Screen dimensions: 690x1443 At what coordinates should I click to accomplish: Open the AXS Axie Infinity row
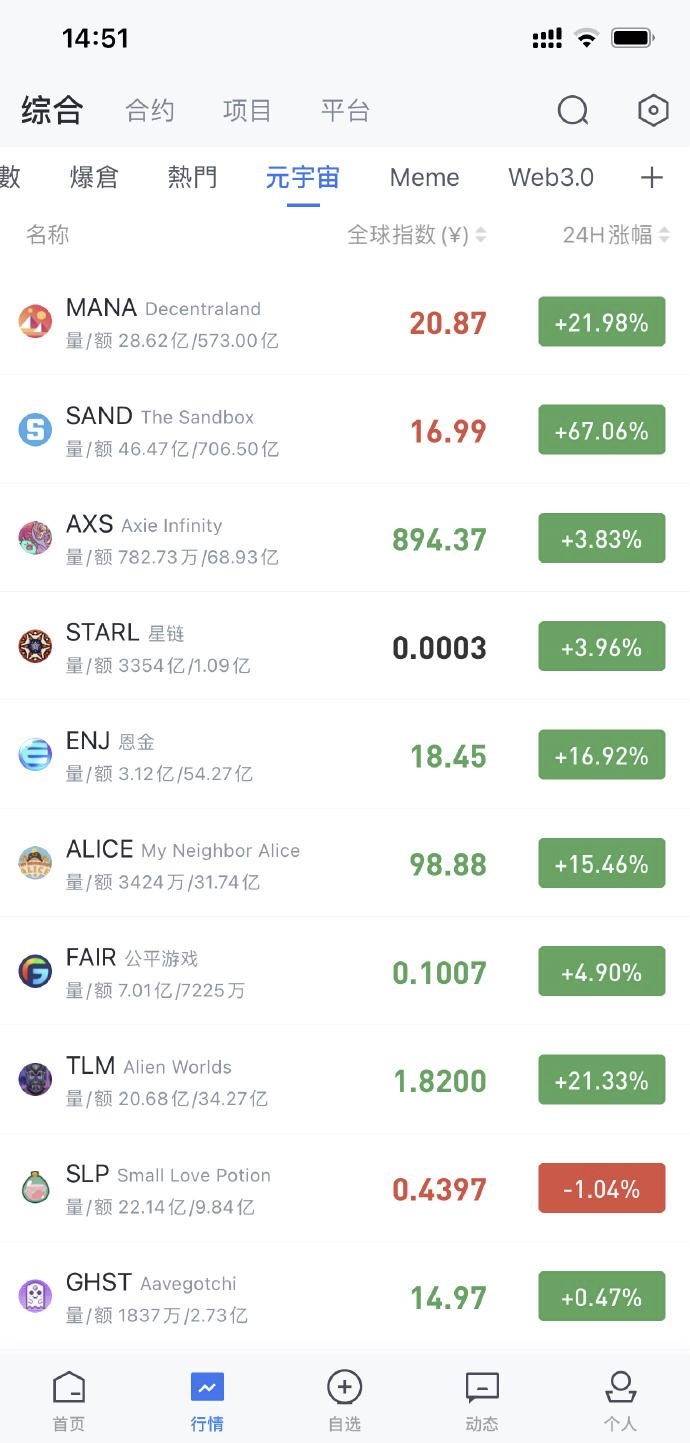coord(345,539)
